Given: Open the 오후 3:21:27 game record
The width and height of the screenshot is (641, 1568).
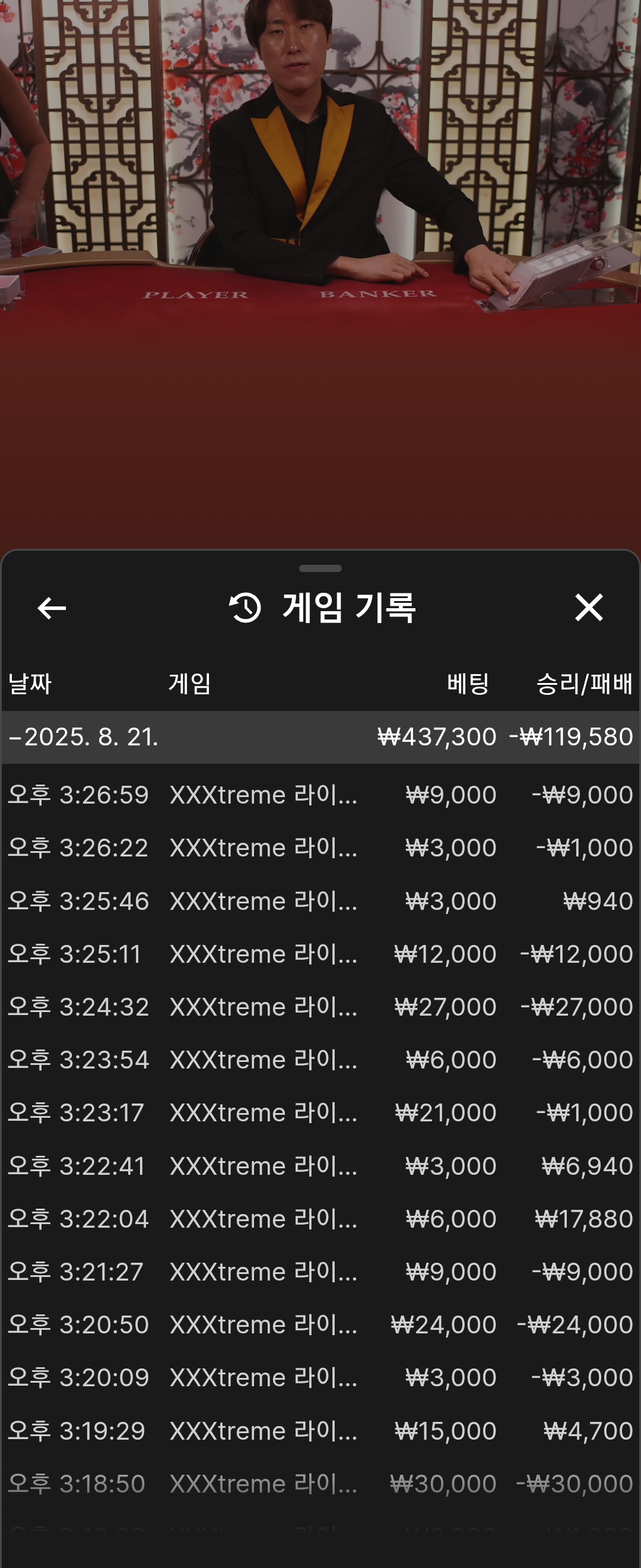Looking at the screenshot, I should [320, 1272].
